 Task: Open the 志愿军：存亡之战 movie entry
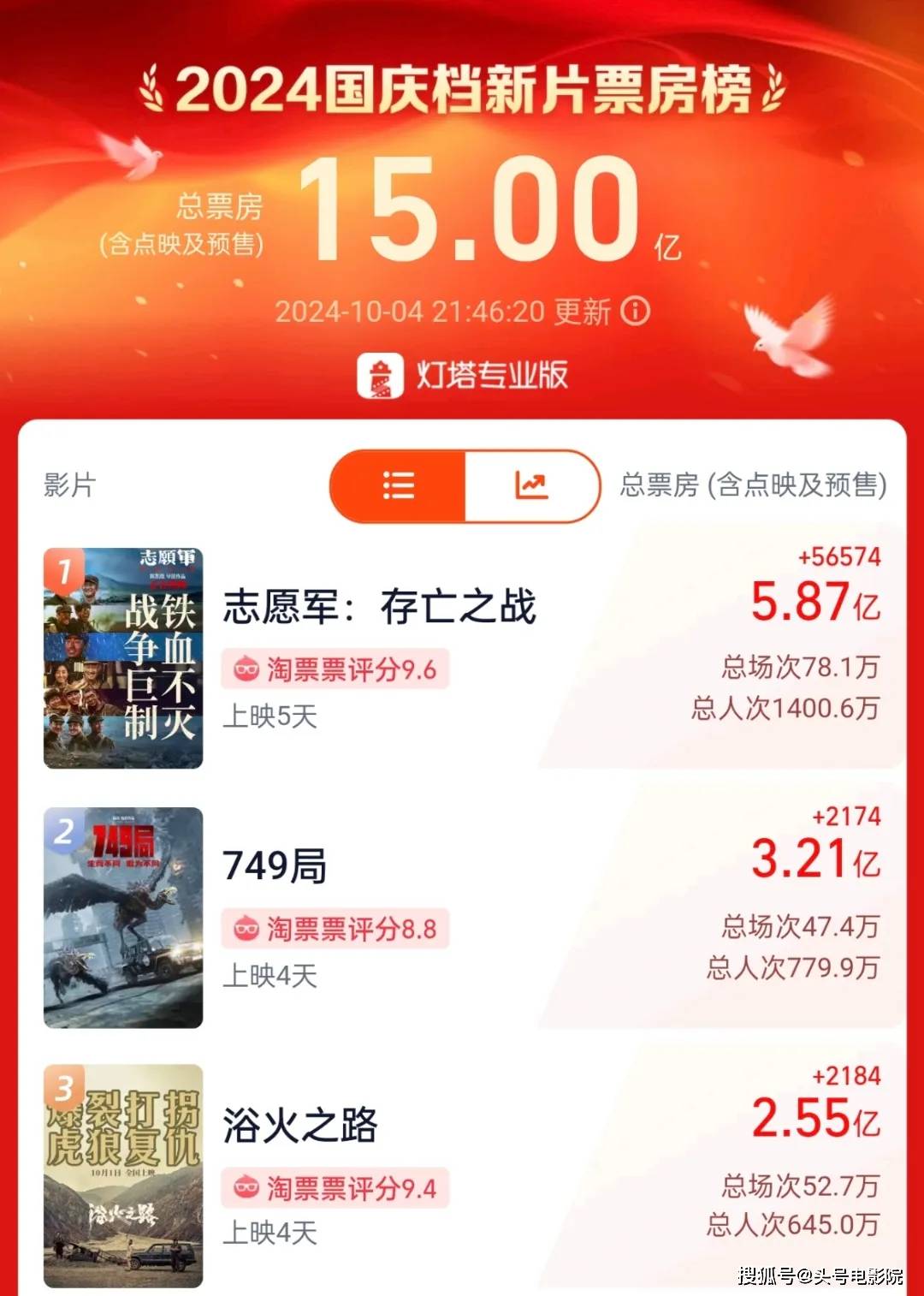point(379,607)
